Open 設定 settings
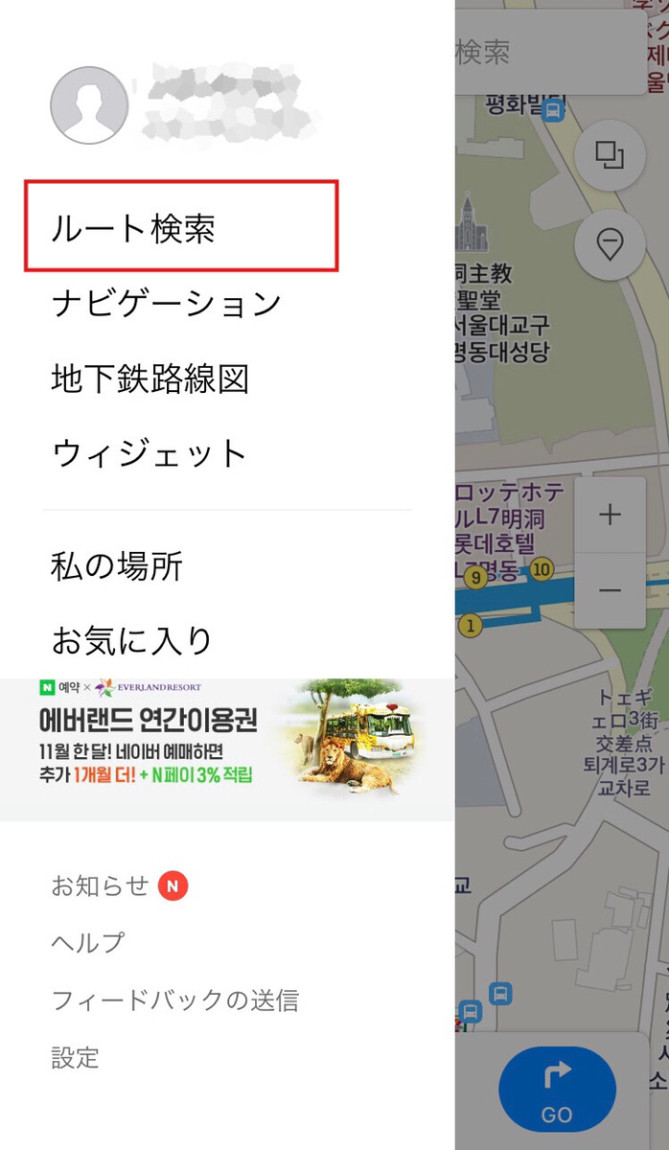Viewport: 669px width, 1150px height. pyautogui.click(x=75, y=1057)
